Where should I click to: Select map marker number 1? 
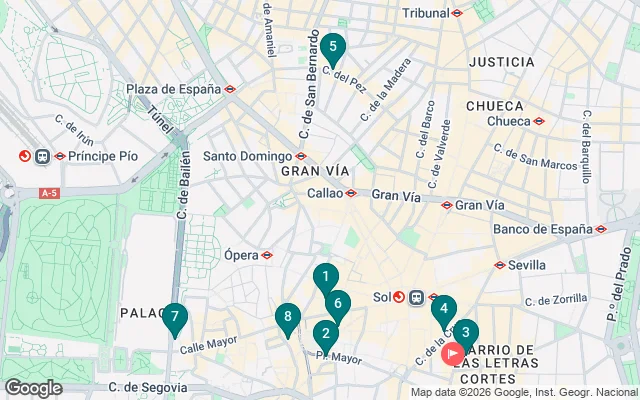325,277
